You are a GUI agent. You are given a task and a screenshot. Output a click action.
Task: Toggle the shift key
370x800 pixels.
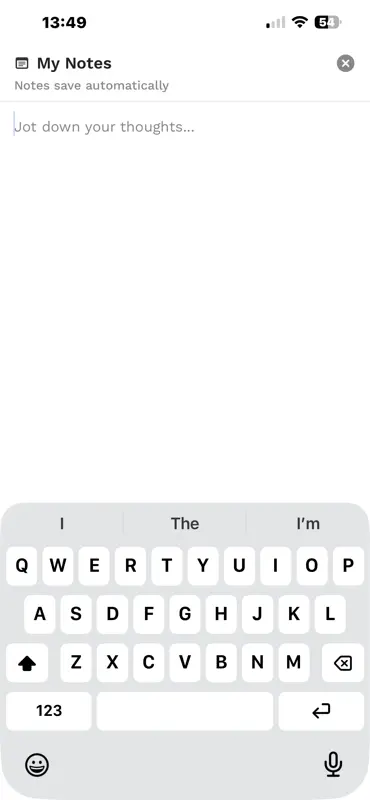pyautogui.click(x=27, y=663)
